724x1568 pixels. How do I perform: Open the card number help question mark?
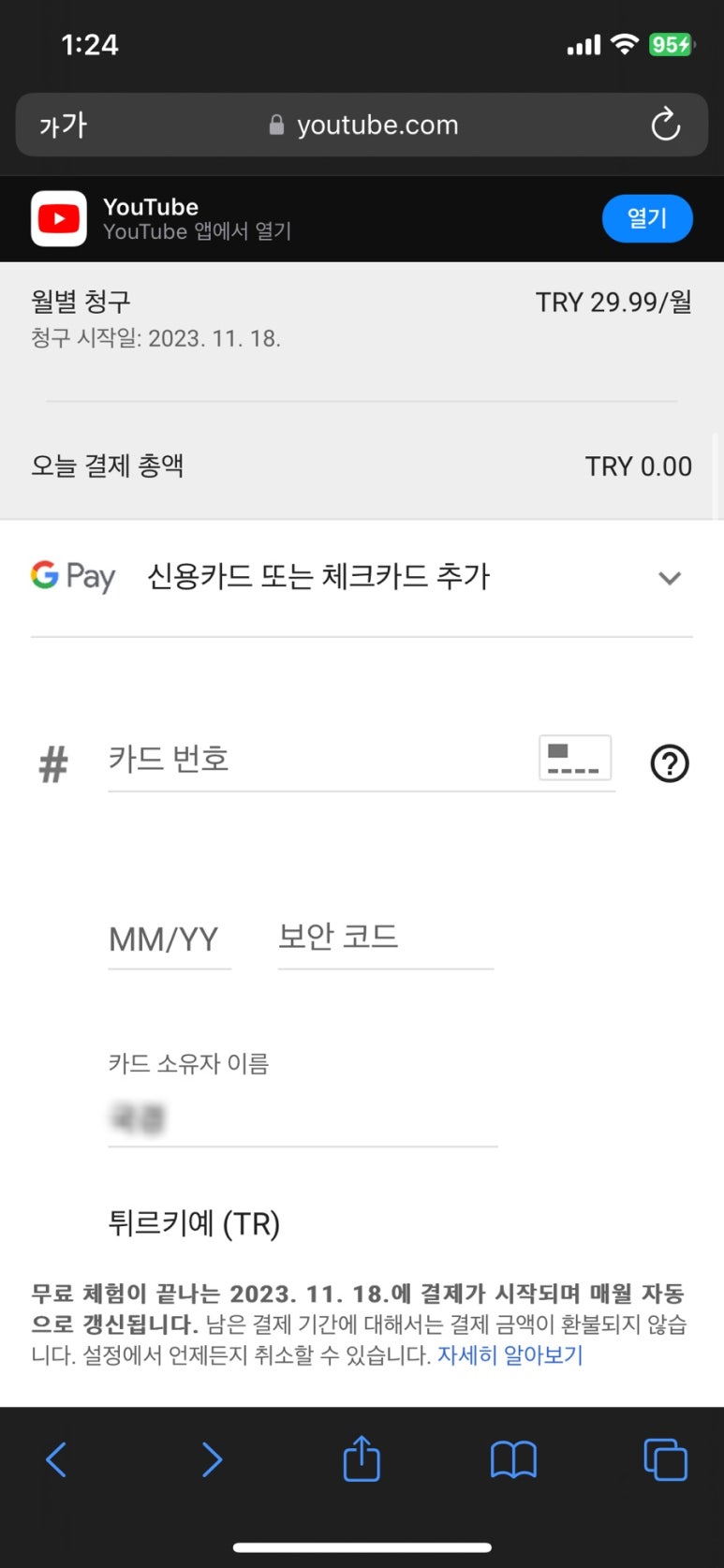pyautogui.click(x=669, y=763)
